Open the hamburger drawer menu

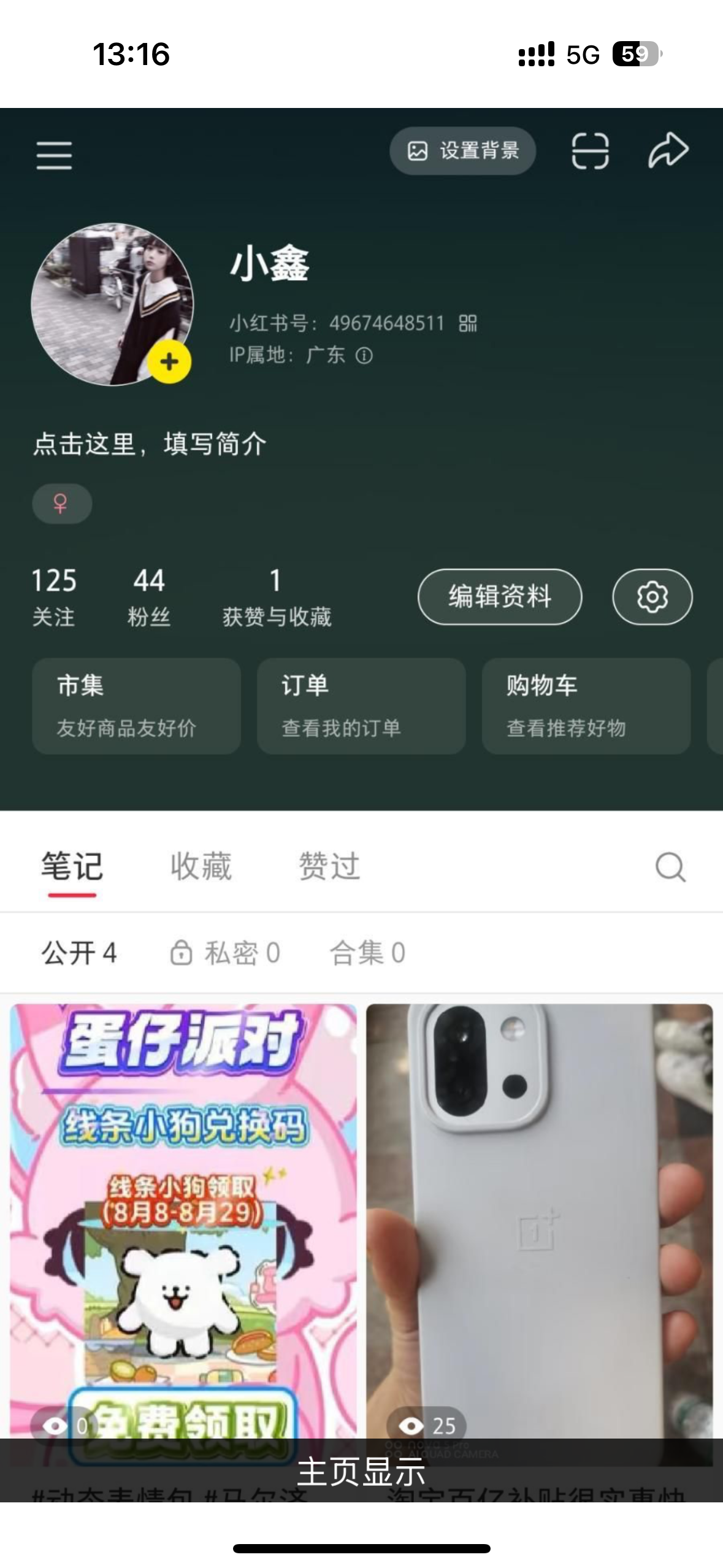(x=54, y=154)
